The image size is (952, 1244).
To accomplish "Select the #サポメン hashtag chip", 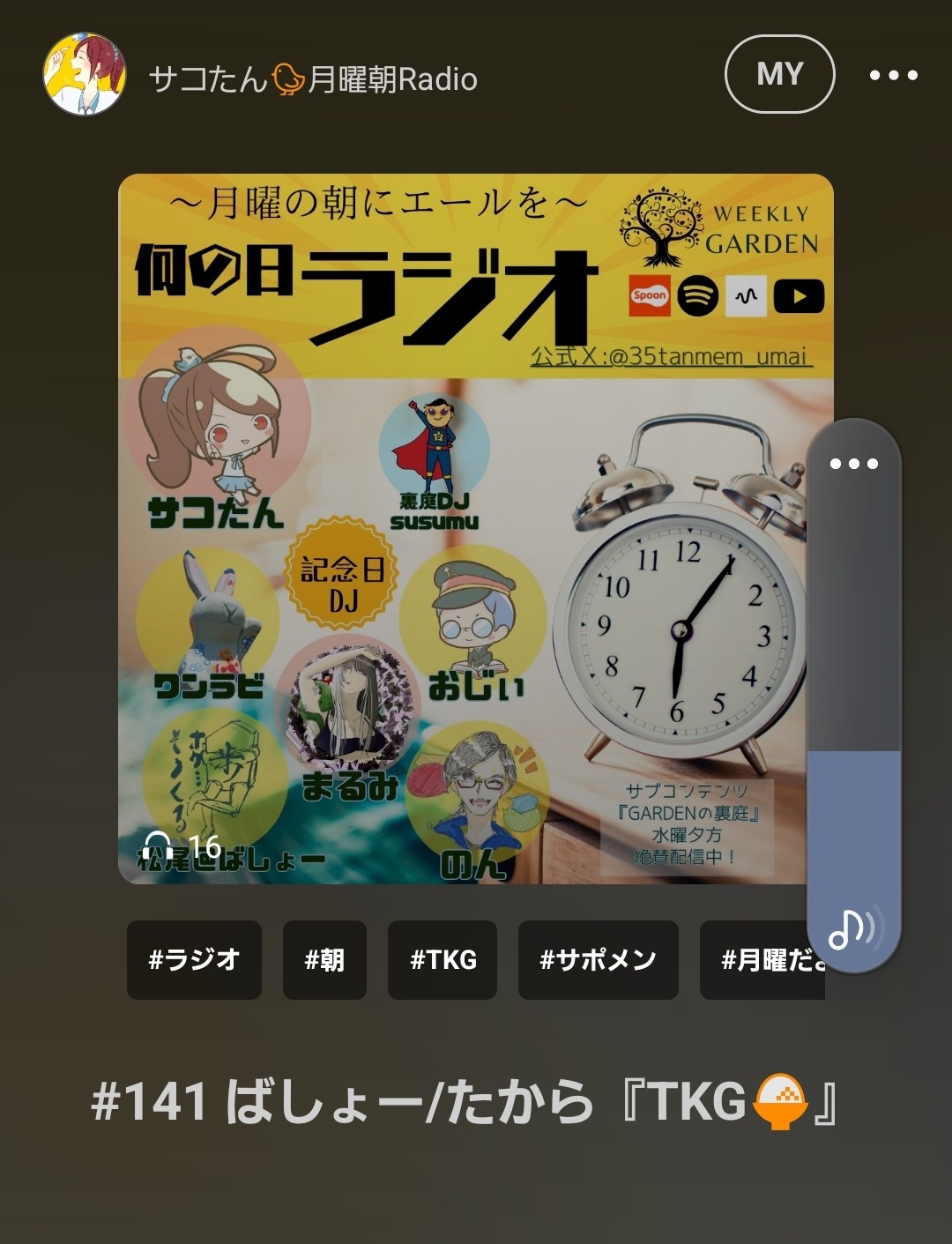I will click(598, 959).
